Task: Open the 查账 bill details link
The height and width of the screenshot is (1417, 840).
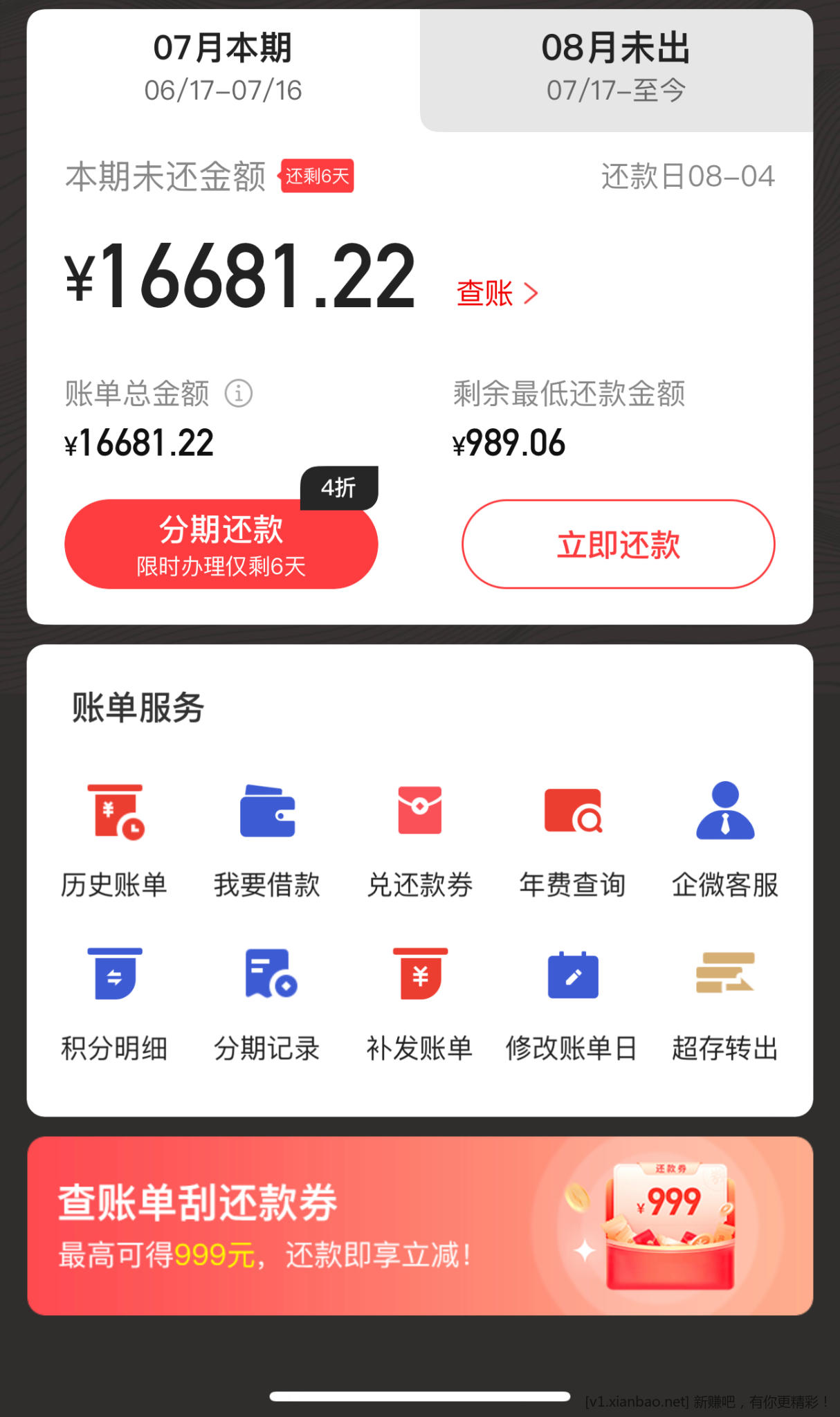Action: click(x=497, y=293)
